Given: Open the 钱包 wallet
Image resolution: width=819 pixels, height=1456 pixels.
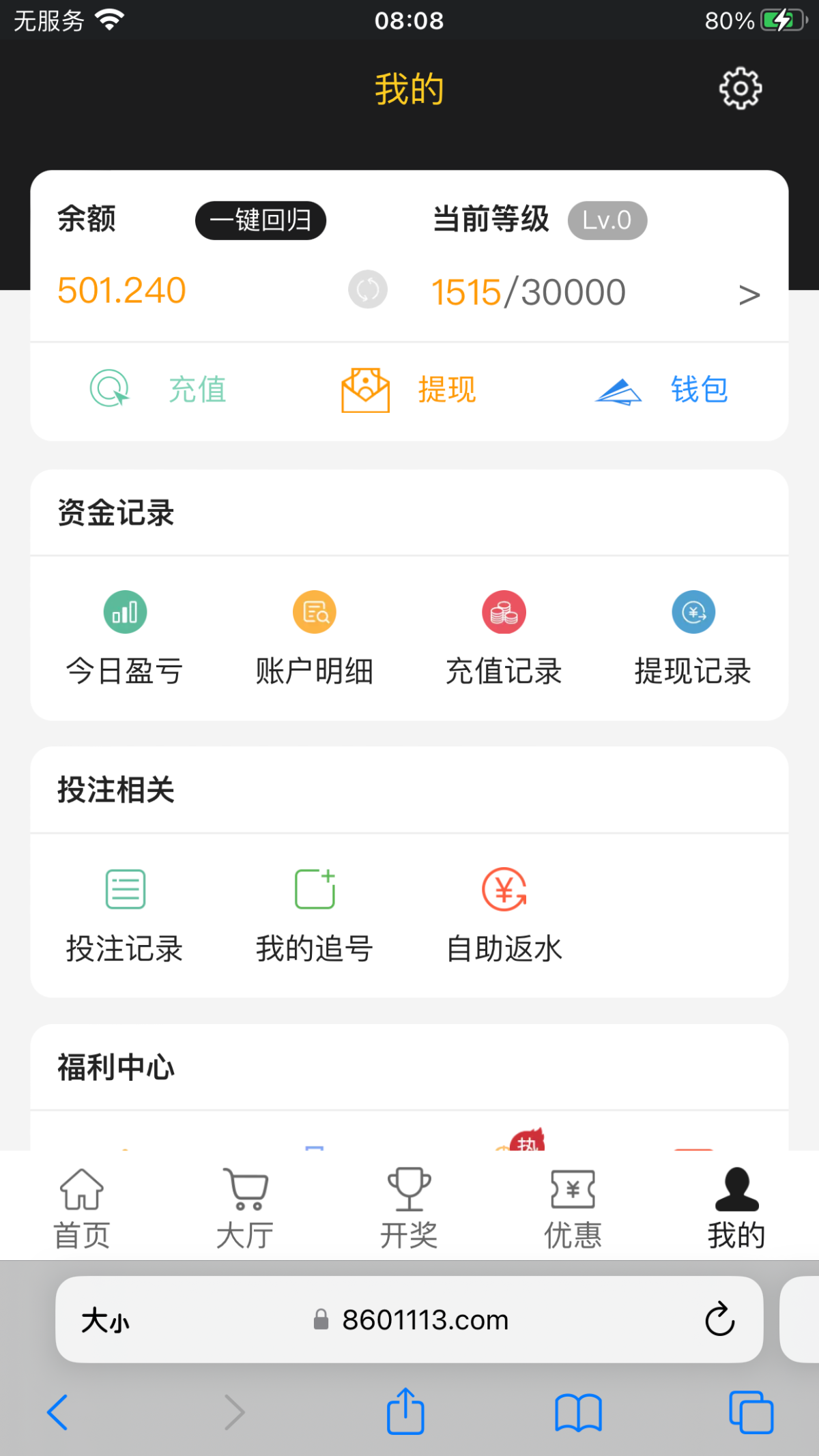Looking at the screenshot, I should coord(661,390).
